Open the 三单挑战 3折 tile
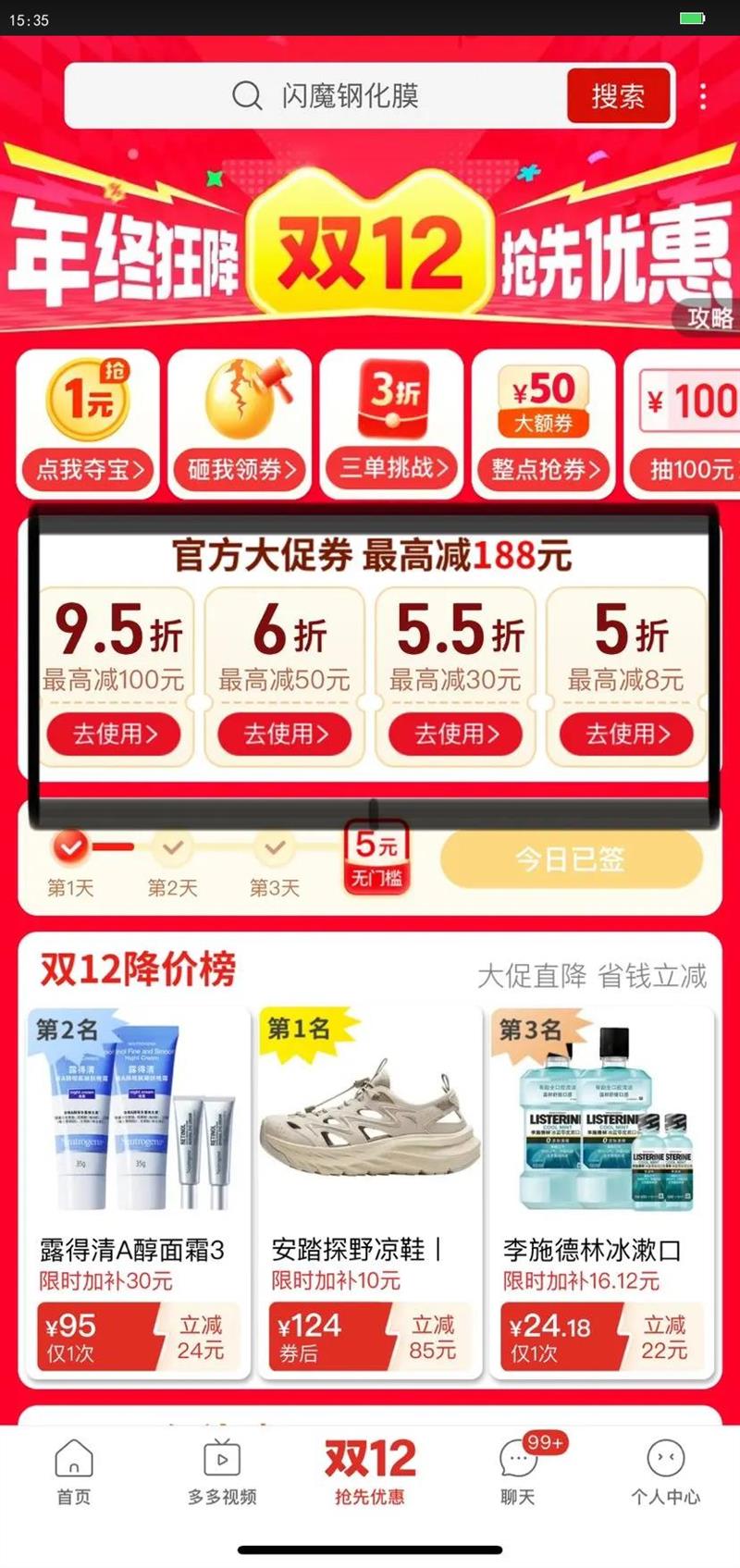The height and width of the screenshot is (1568, 740). (x=392, y=424)
